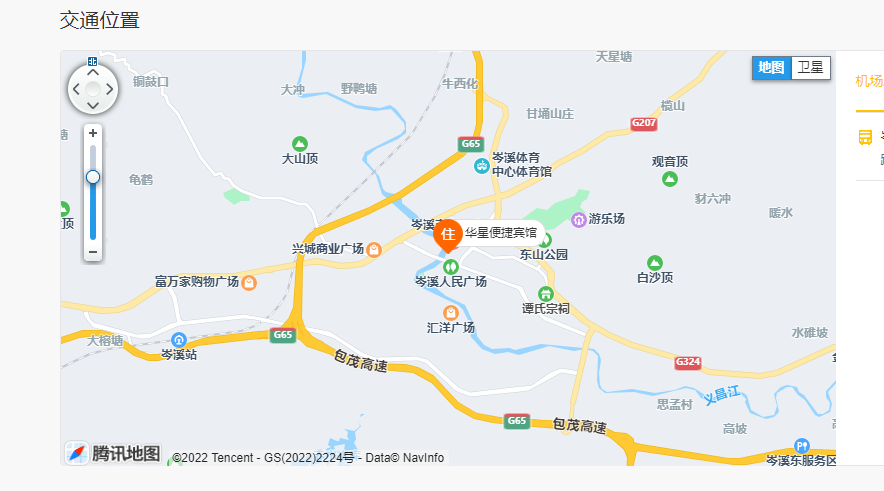Pan the map right using the right arrow
884x491 pixels.
coord(111,90)
